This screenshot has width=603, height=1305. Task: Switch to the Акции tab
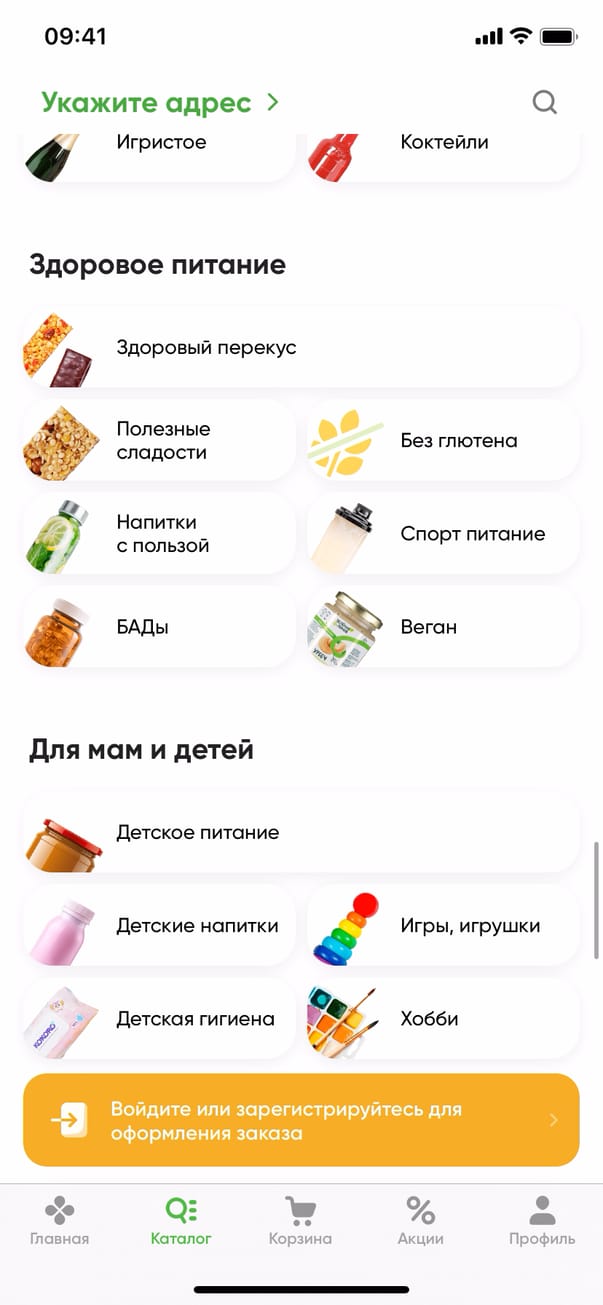420,1221
